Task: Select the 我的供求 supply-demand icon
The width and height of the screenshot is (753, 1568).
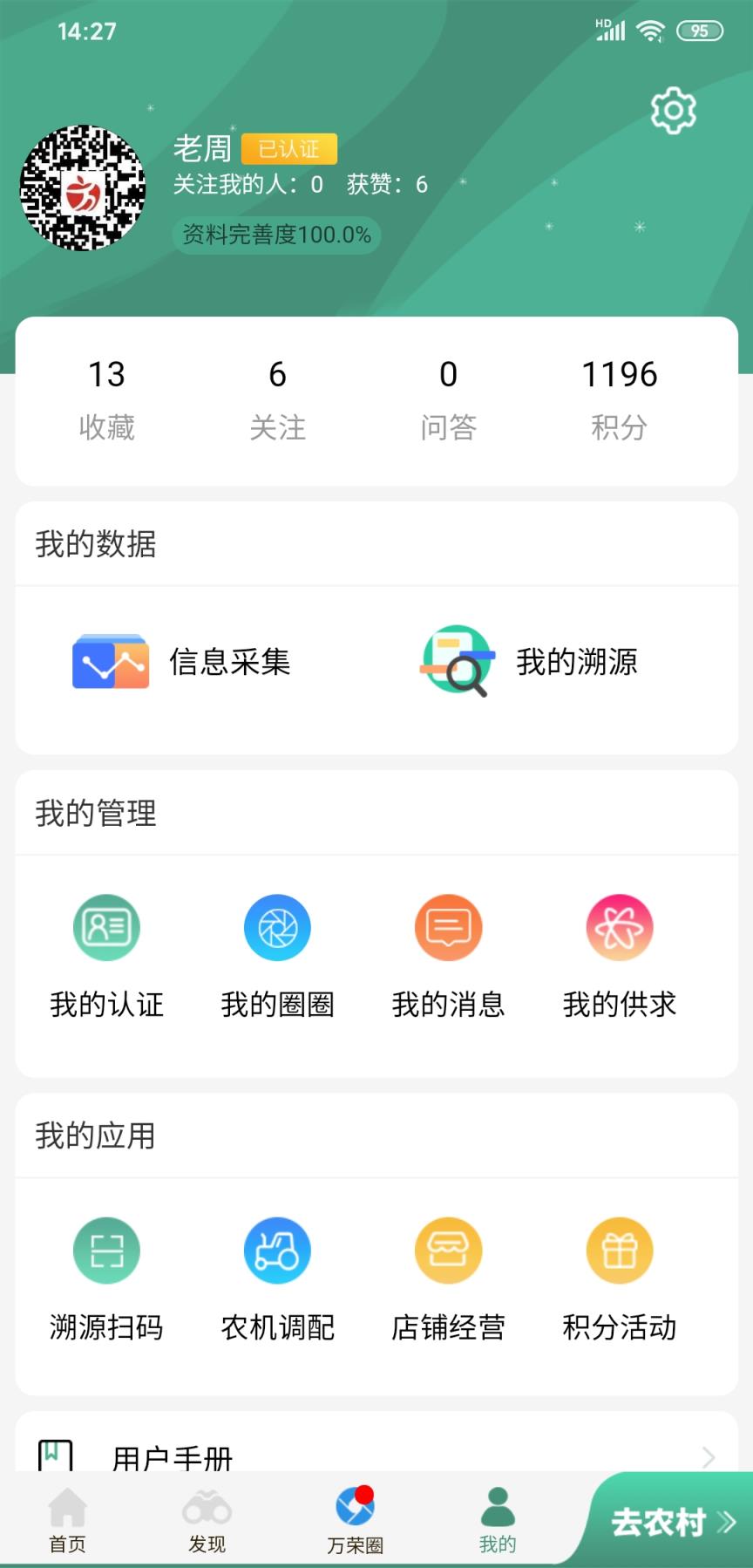Action: click(620, 927)
